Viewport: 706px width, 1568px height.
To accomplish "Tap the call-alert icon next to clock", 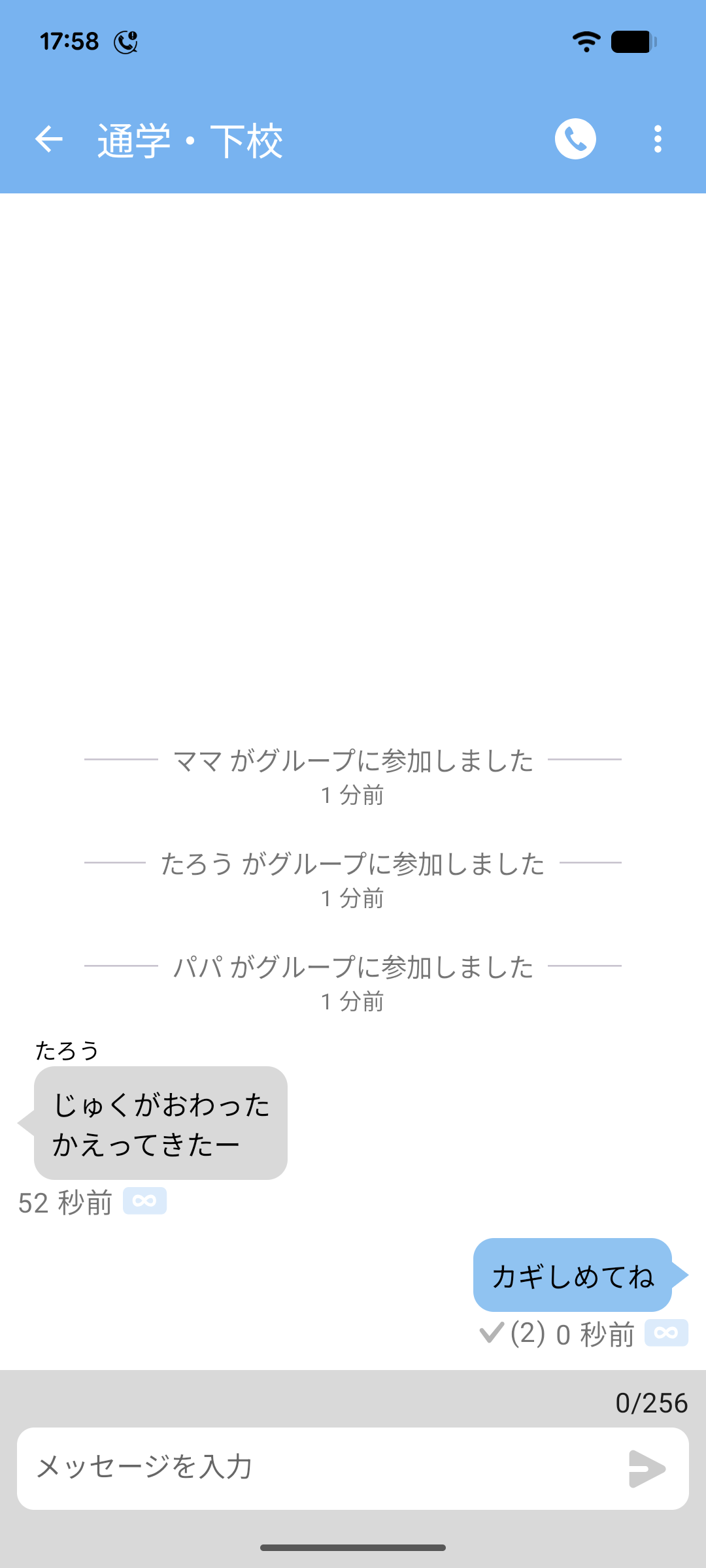I will click(x=126, y=41).
